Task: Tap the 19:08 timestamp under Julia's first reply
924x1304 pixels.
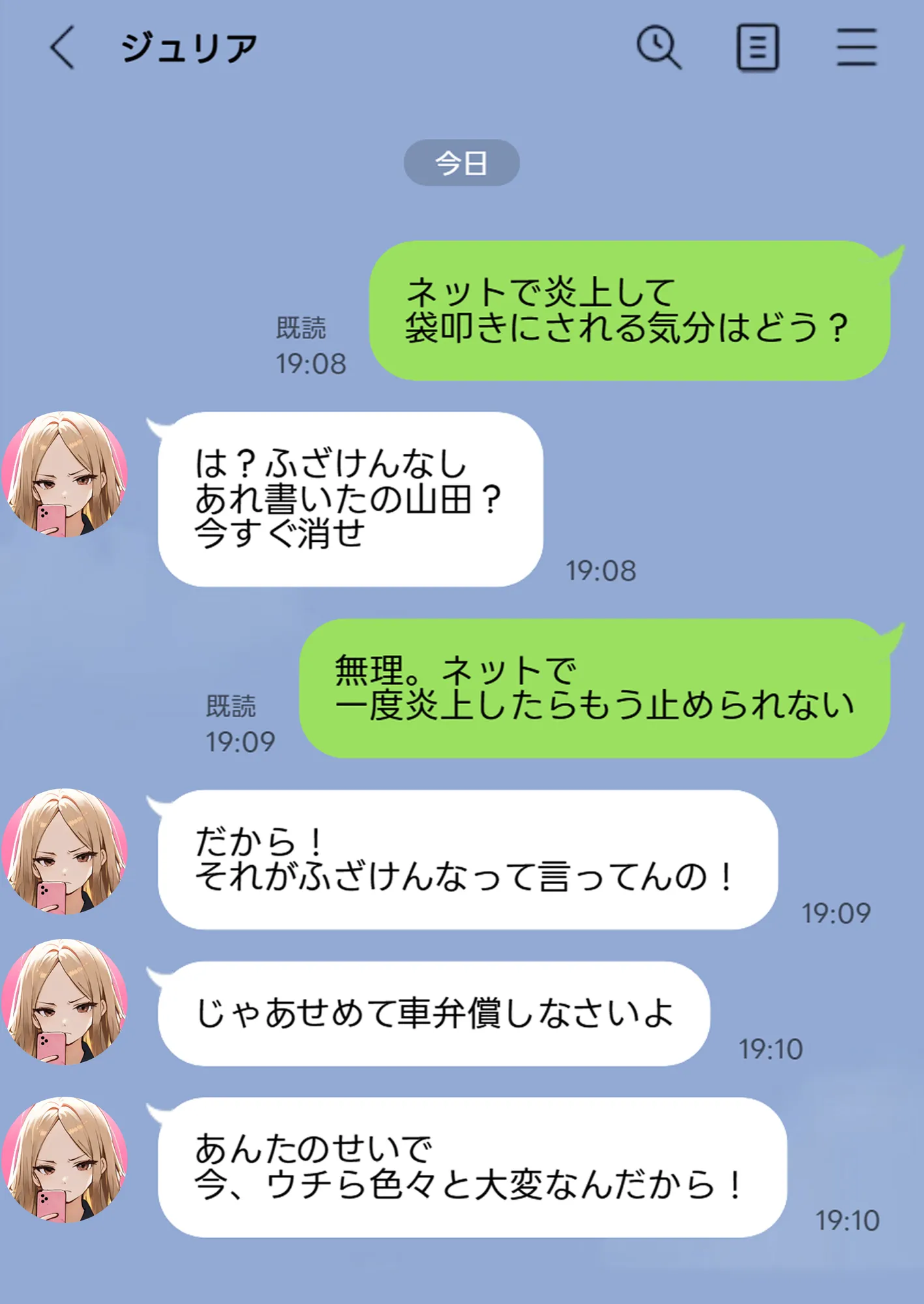Action: (602, 570)
